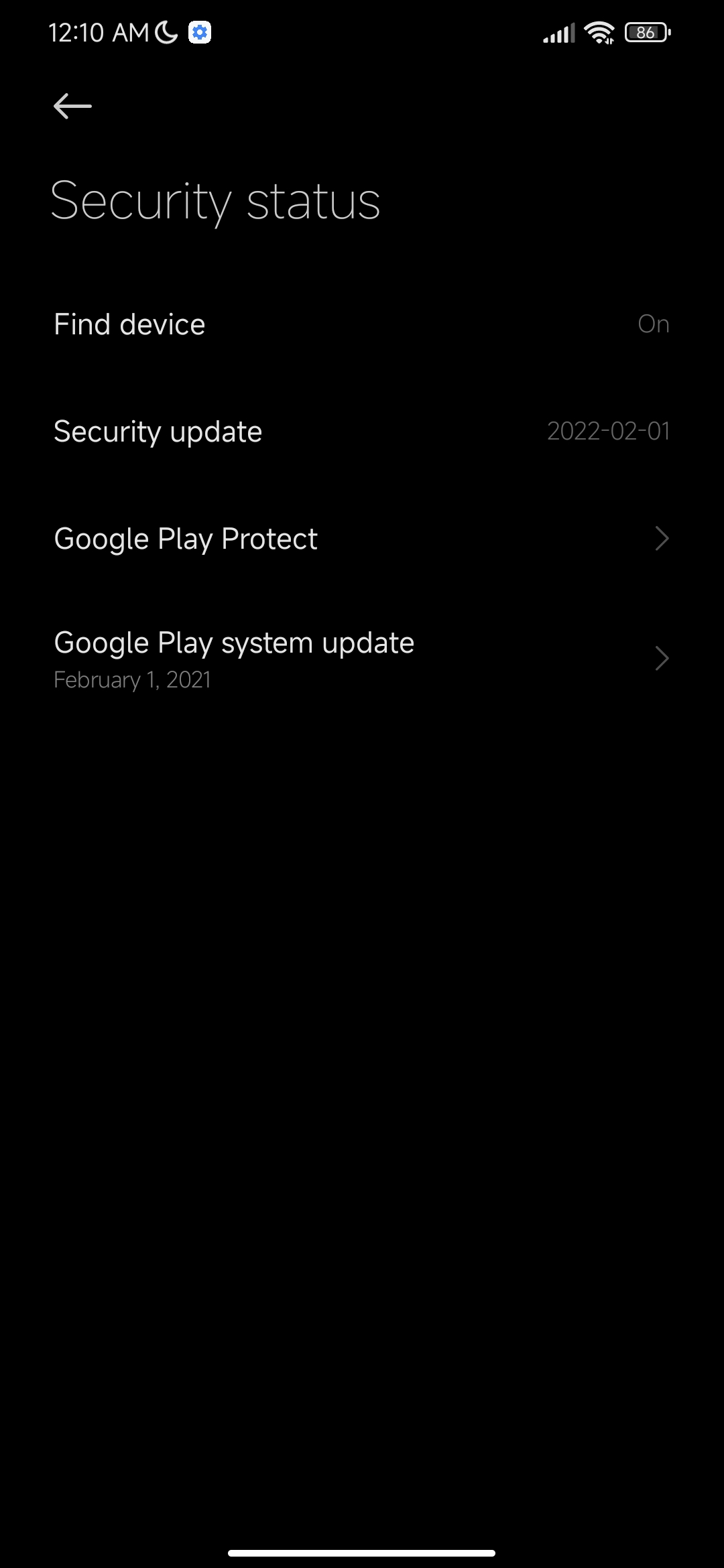Go back using the arrow icon
This screenshot has height=1568, width=724.
click(x=72, y=106)
